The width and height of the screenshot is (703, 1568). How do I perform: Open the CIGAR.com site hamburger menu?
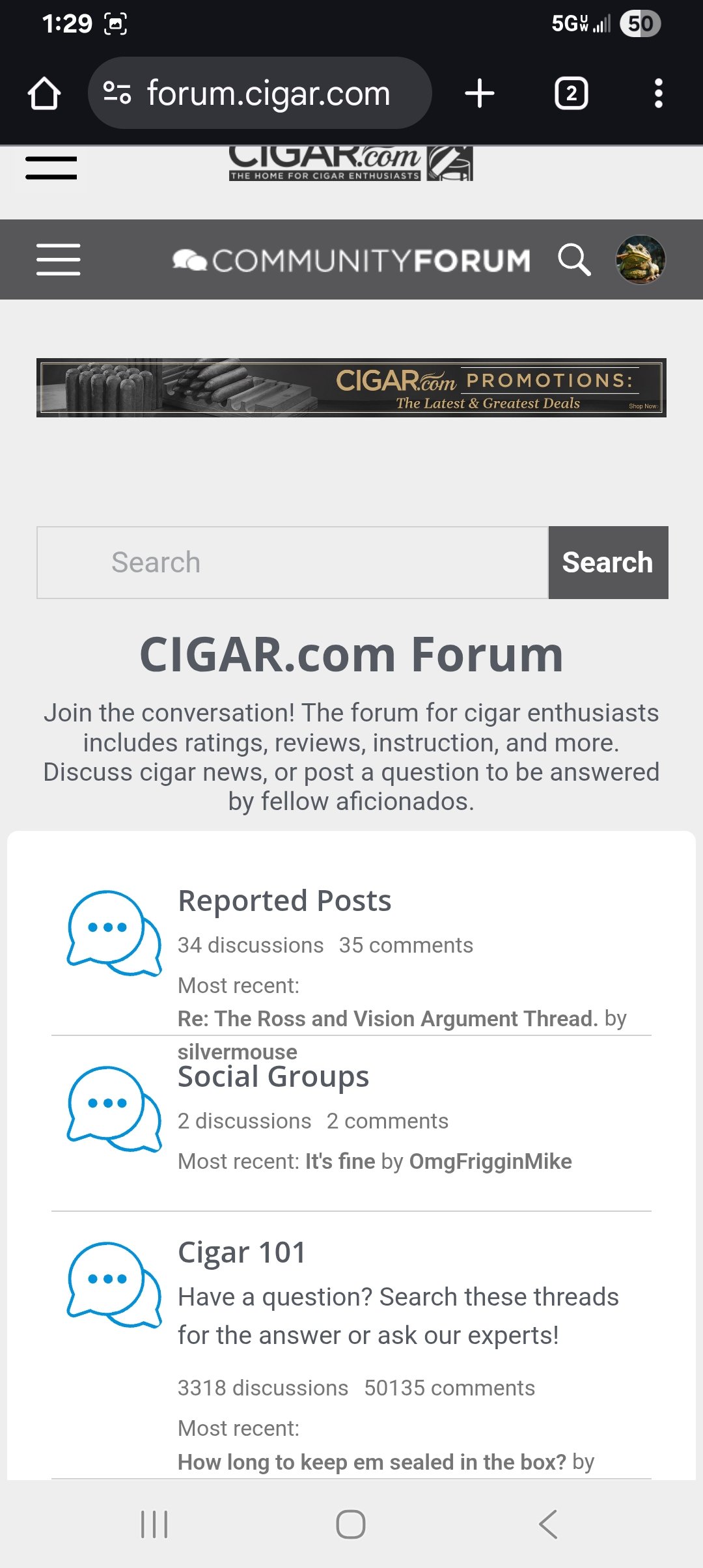[x=51, y=168]
